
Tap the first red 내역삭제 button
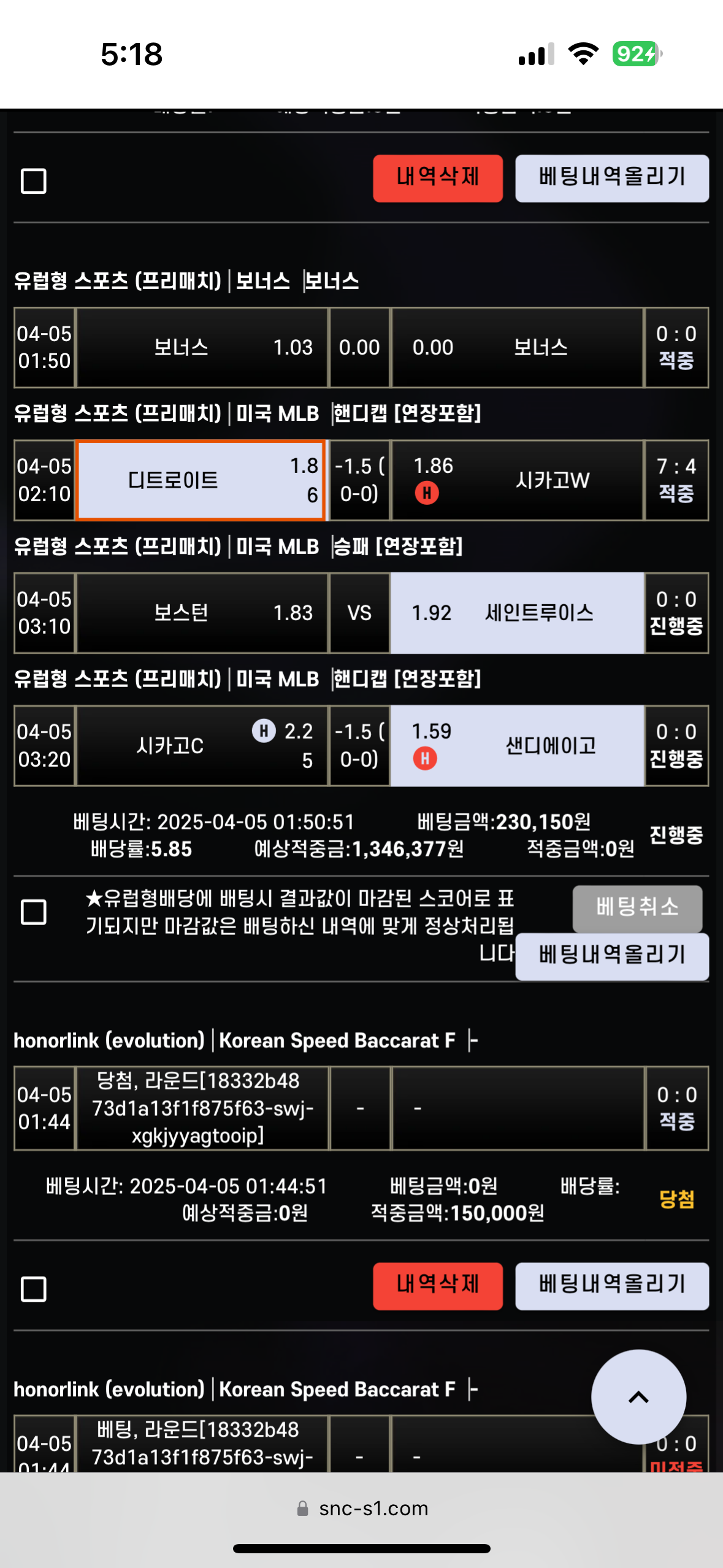(x=437, y=178)
